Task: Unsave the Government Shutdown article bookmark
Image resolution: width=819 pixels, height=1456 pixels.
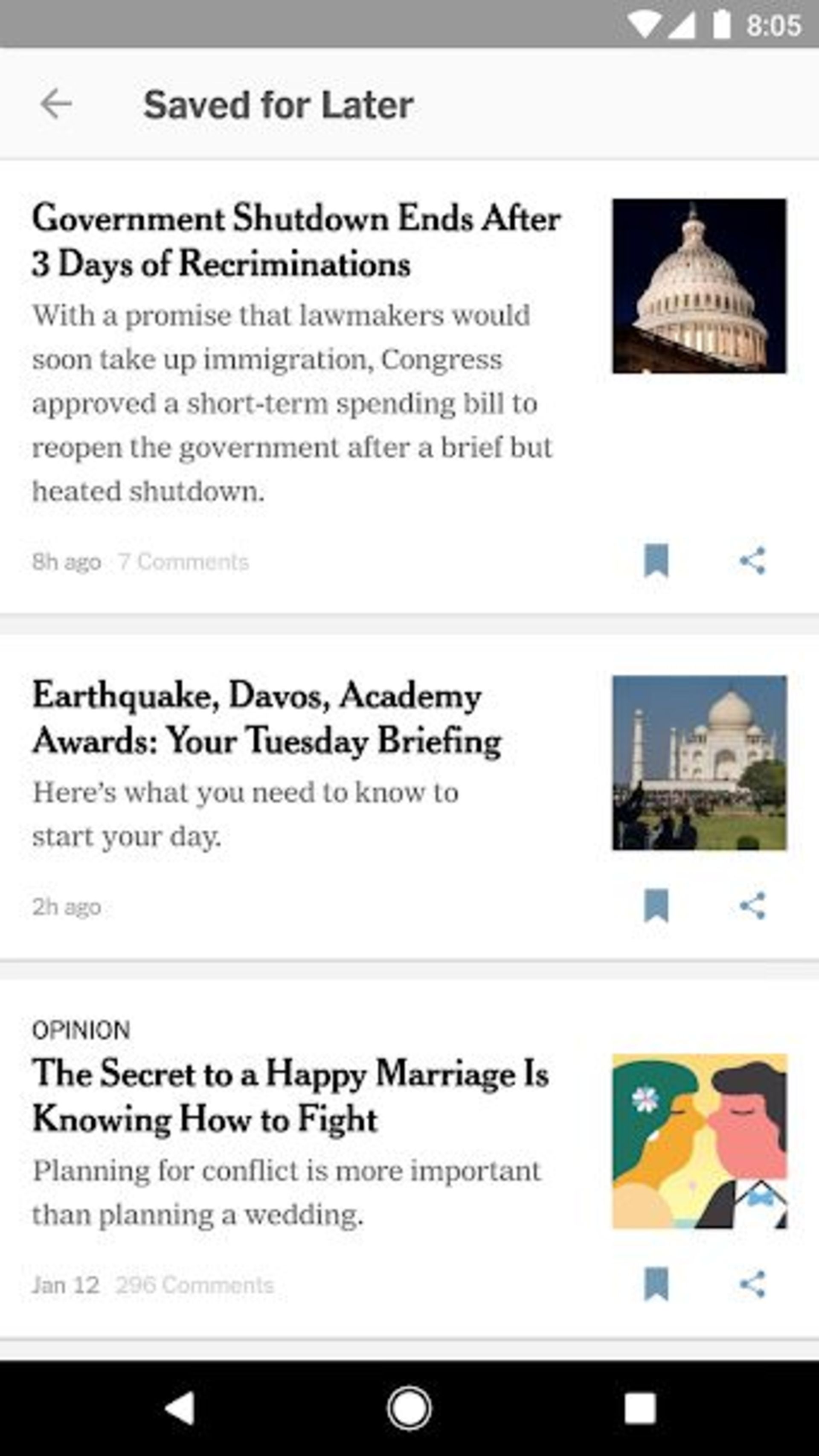Action: click(656, 561)
